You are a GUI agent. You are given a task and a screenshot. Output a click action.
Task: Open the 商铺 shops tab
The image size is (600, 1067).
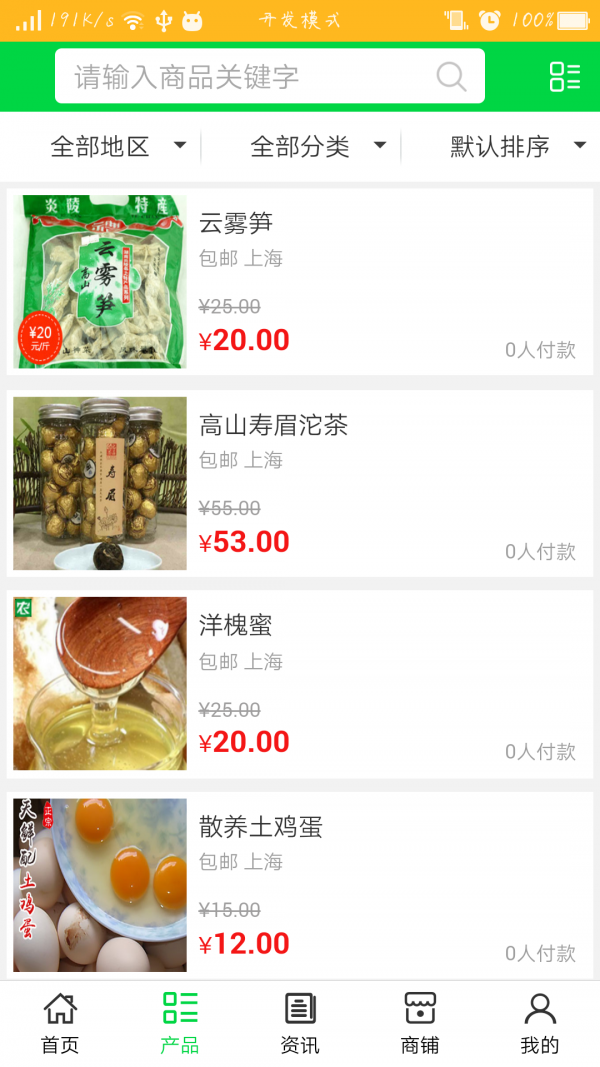(420, 1023)
